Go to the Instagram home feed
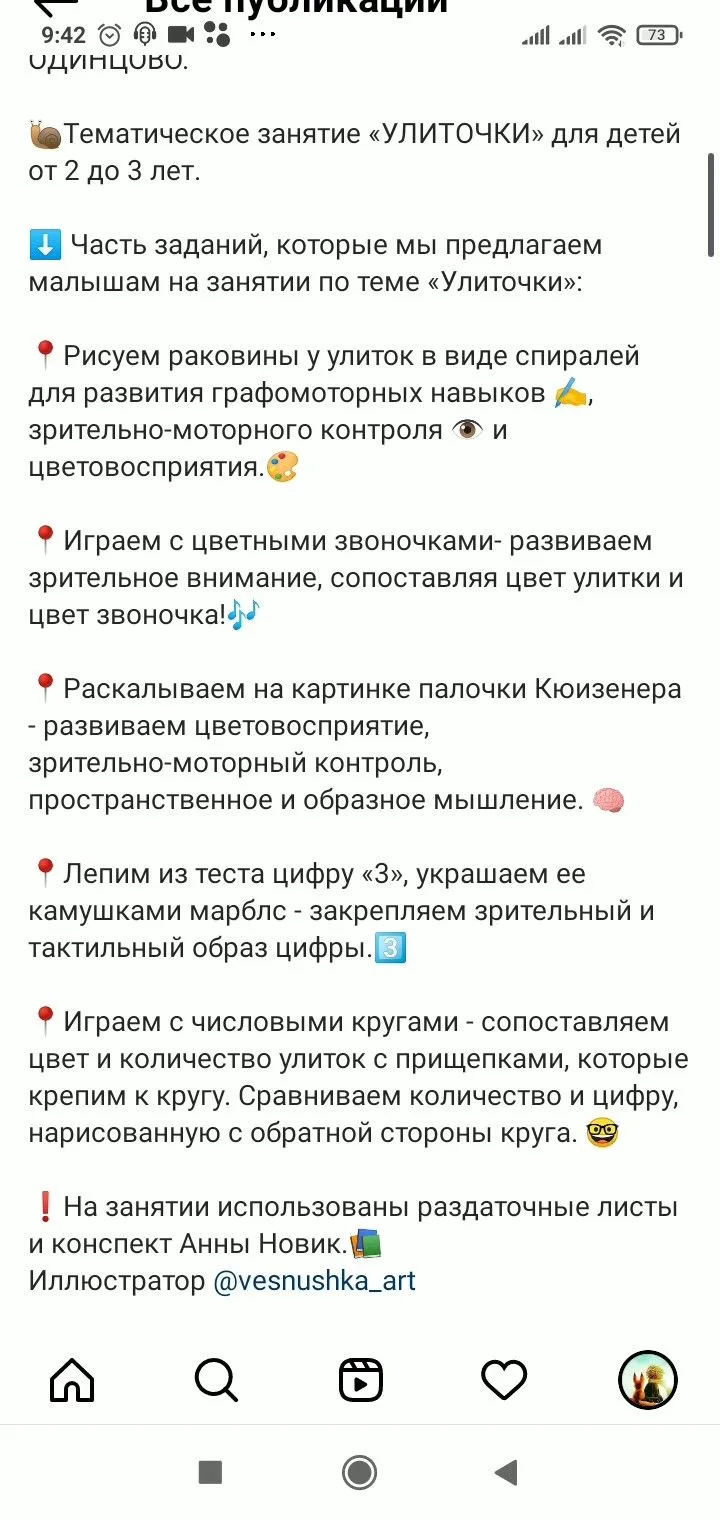720x1520 pixels. (x=72, y=1380)
